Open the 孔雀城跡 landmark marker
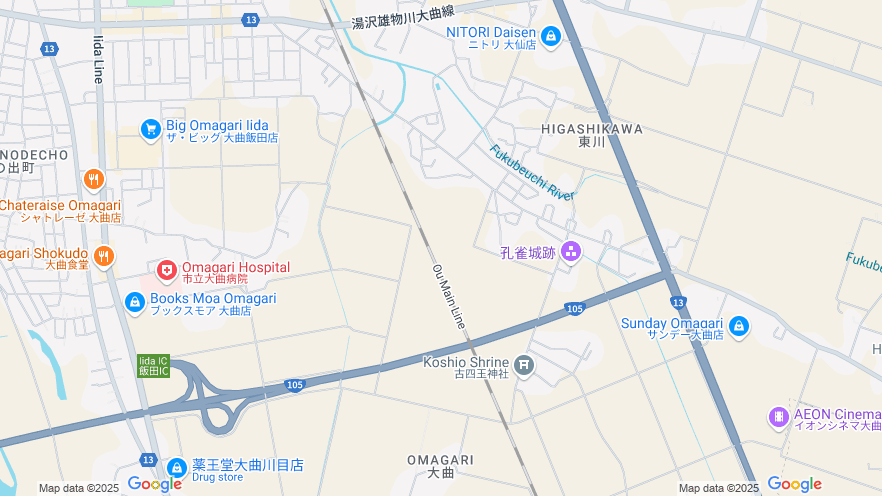The width and height of the screenshot is (882, 496). 571,252
